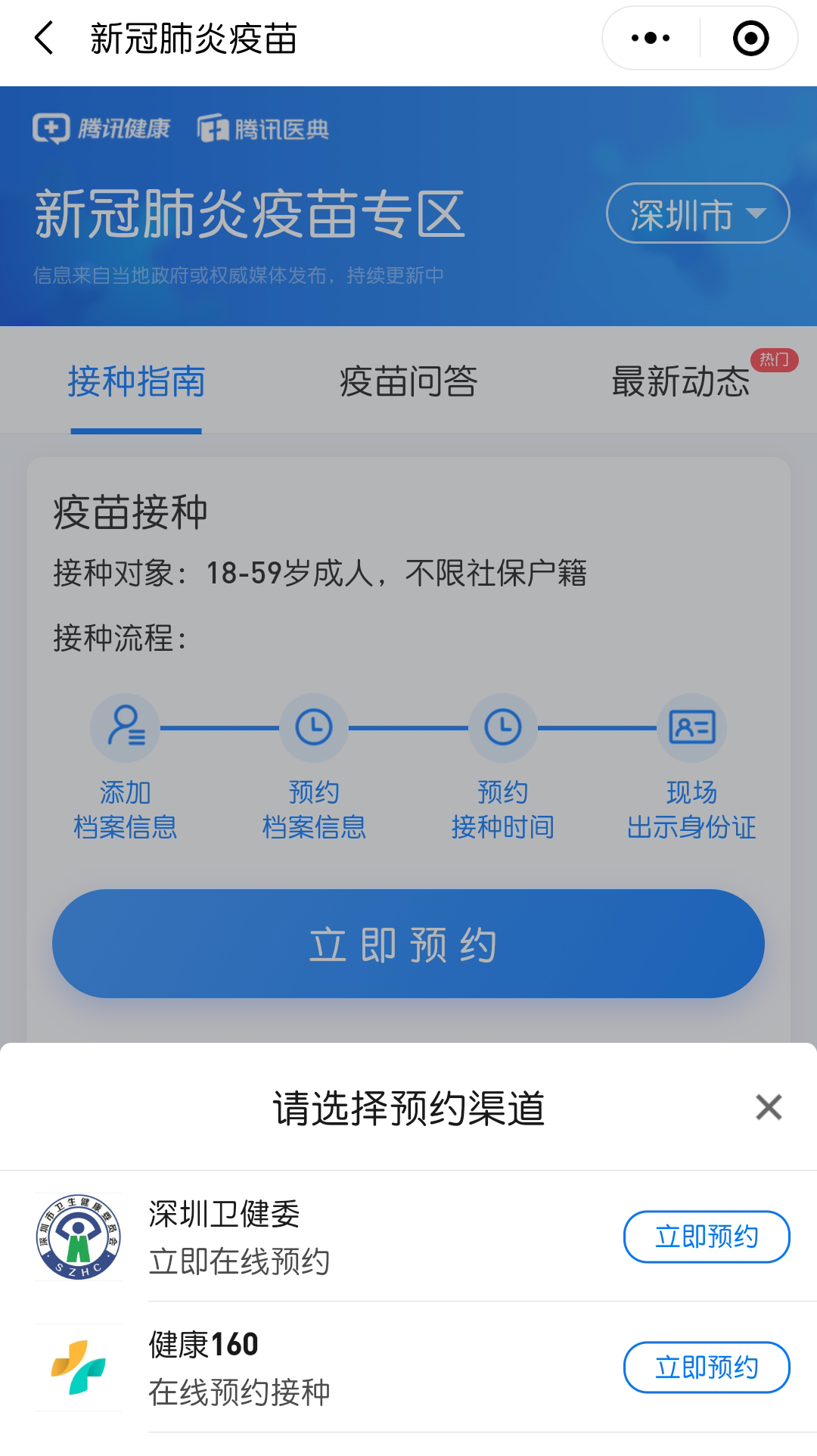Book via 健康160 立即预约

click(707, 1367)
